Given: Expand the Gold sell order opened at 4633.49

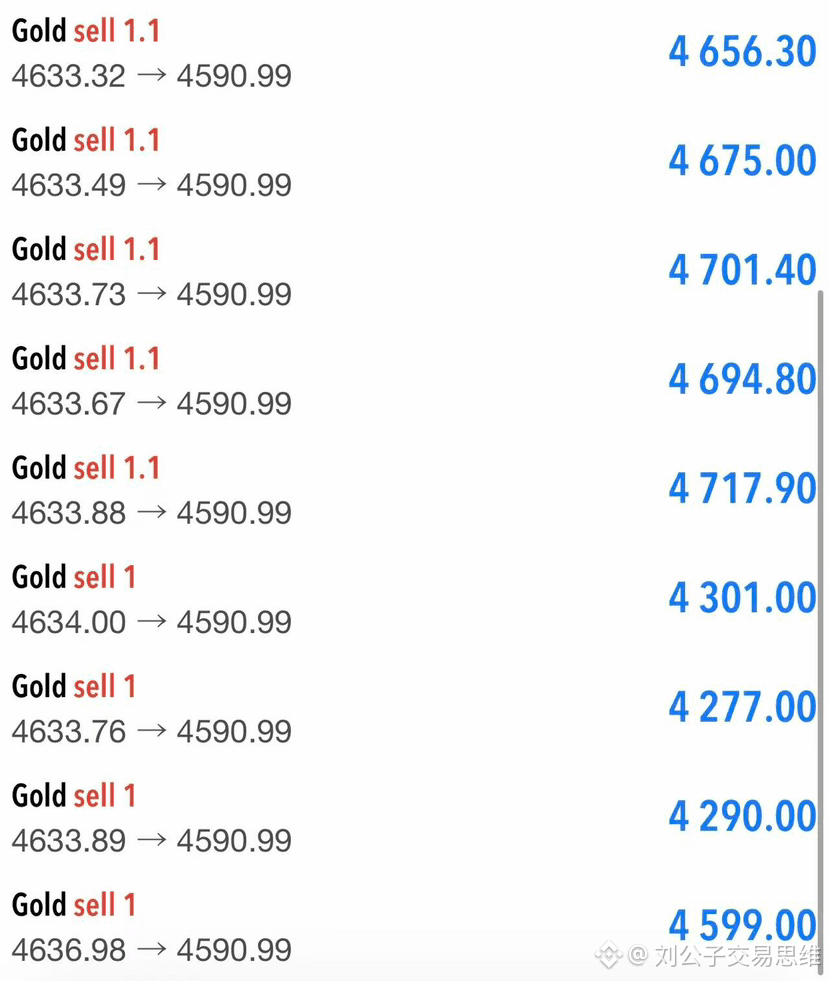Looking at the screenshot, I should (x=414, y=162).
